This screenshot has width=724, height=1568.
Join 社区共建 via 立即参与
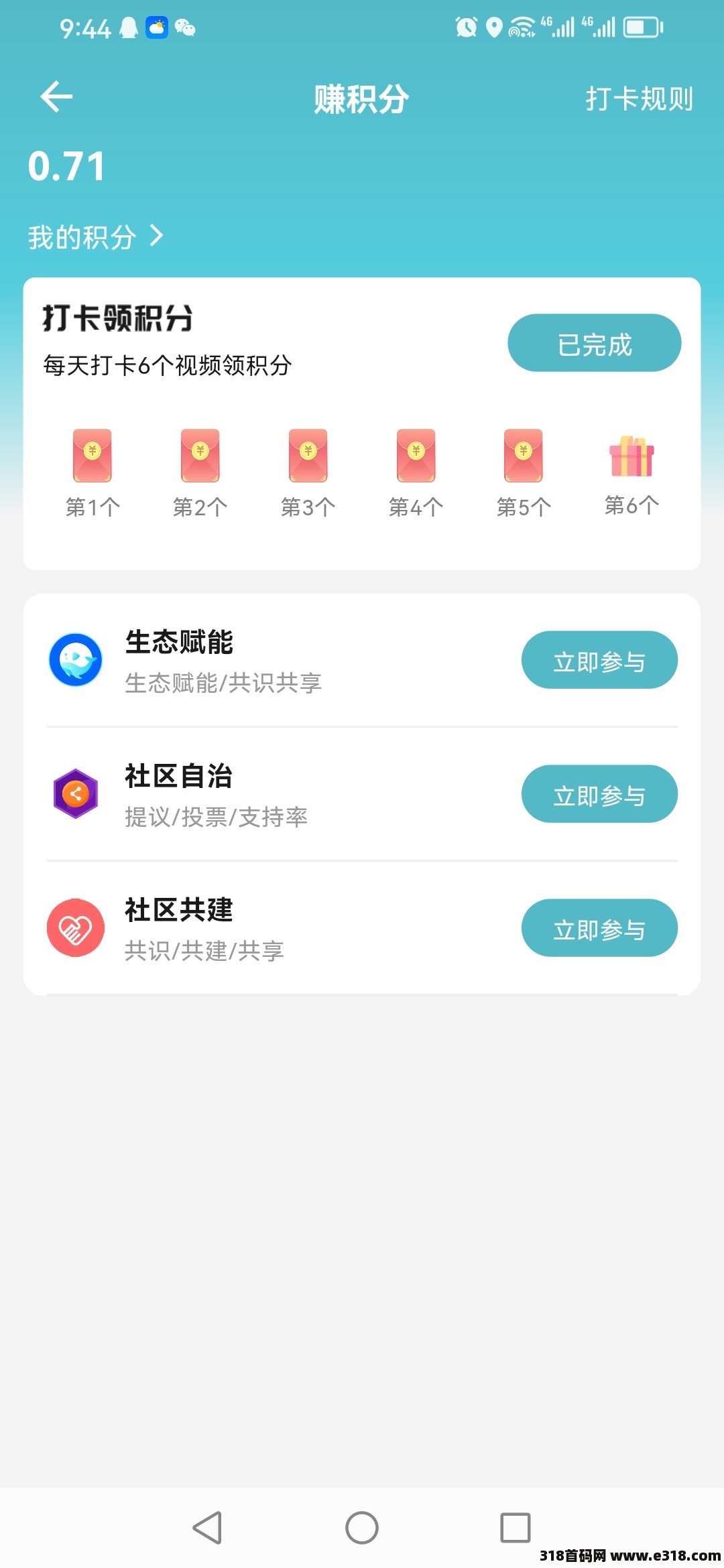(599, 928)
